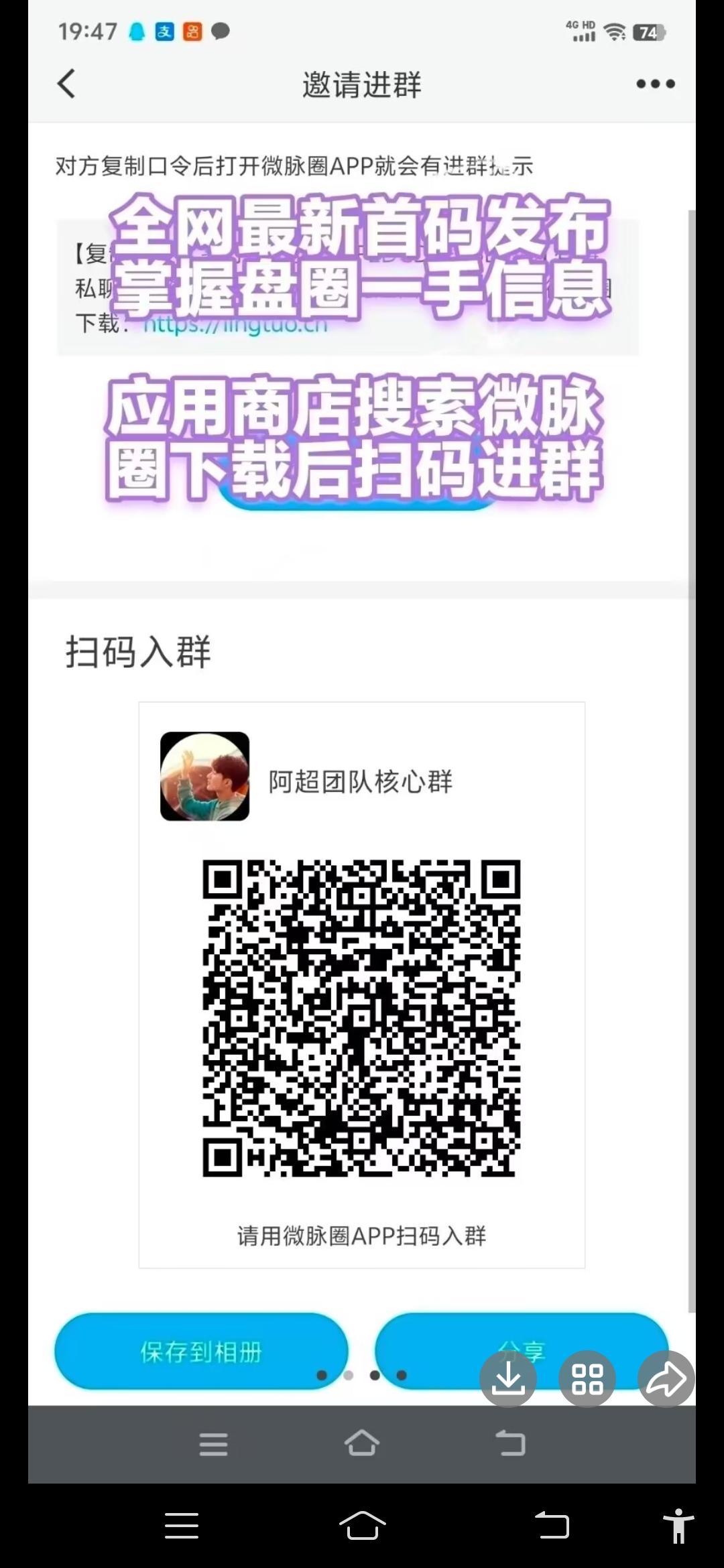This screenshot has height=1568, width=724.
Task: Go back from the 邀请进群 page
Action: coord(66,84)
